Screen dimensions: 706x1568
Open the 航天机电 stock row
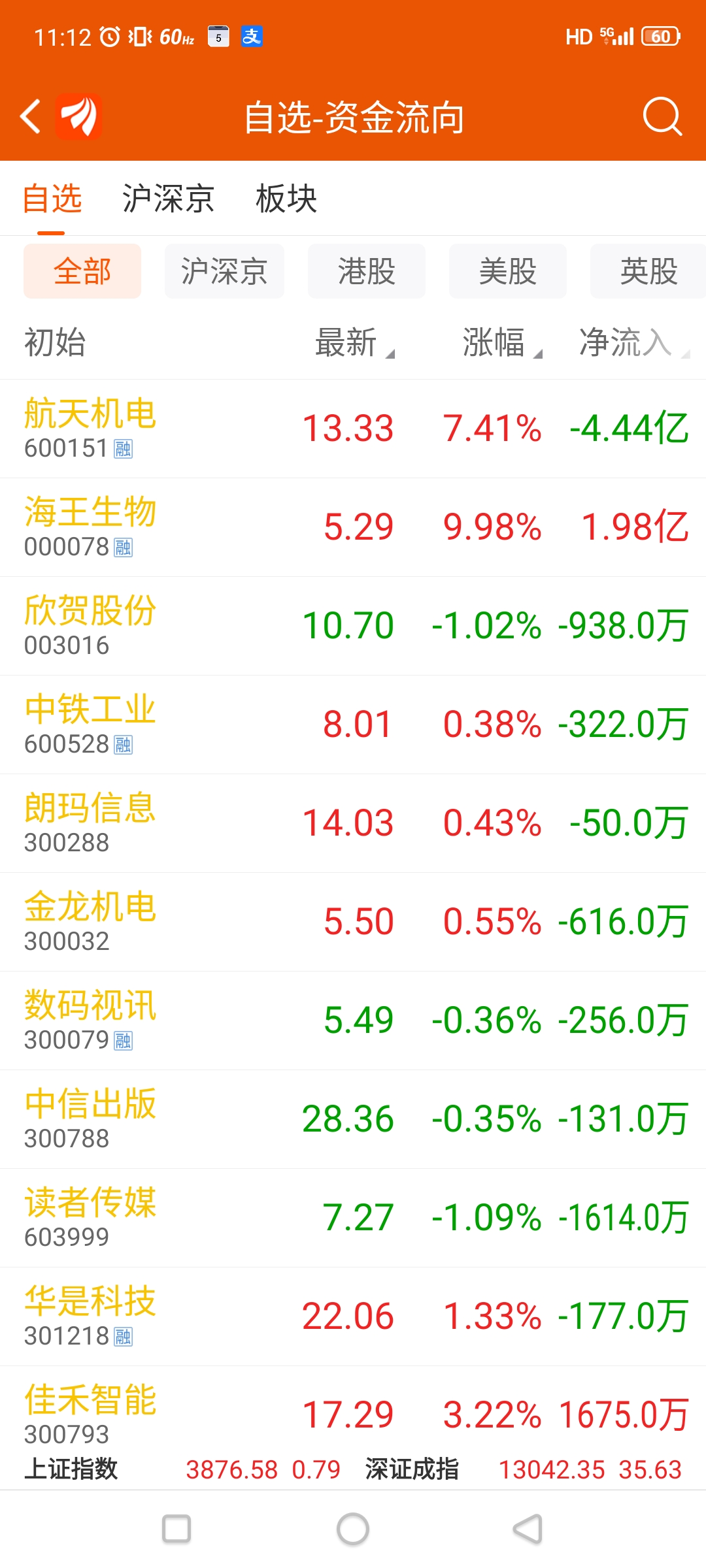(353, 429)
